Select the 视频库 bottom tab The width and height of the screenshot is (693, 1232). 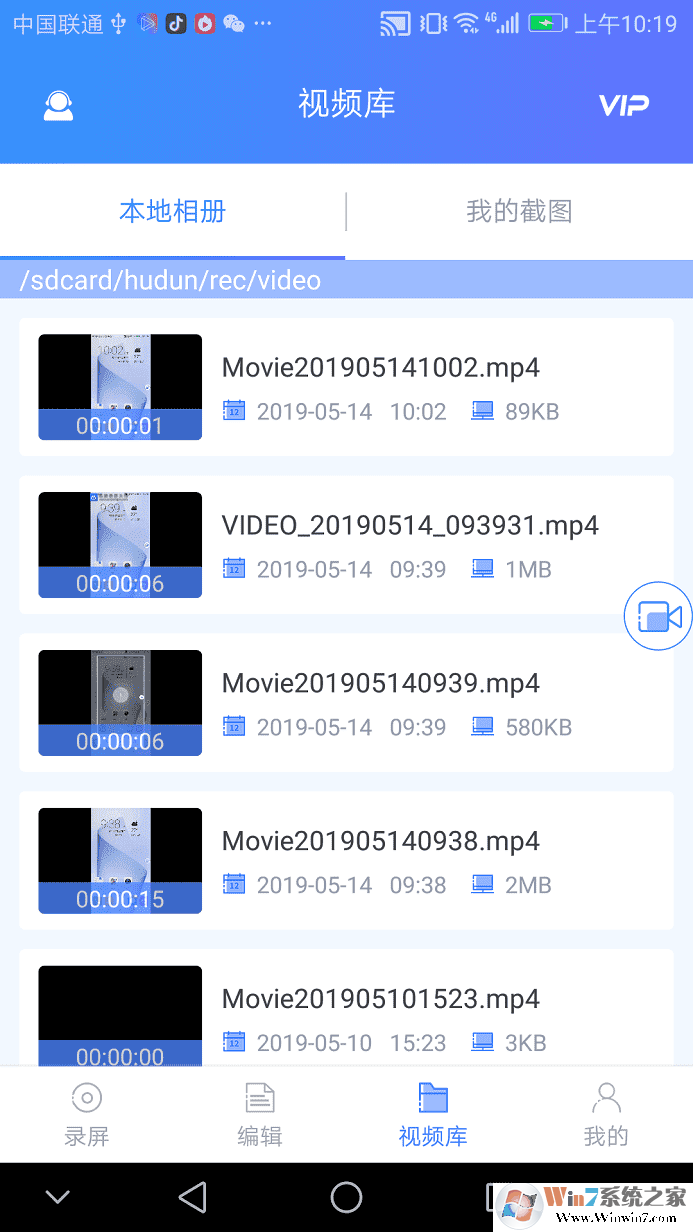(433, 1113)
